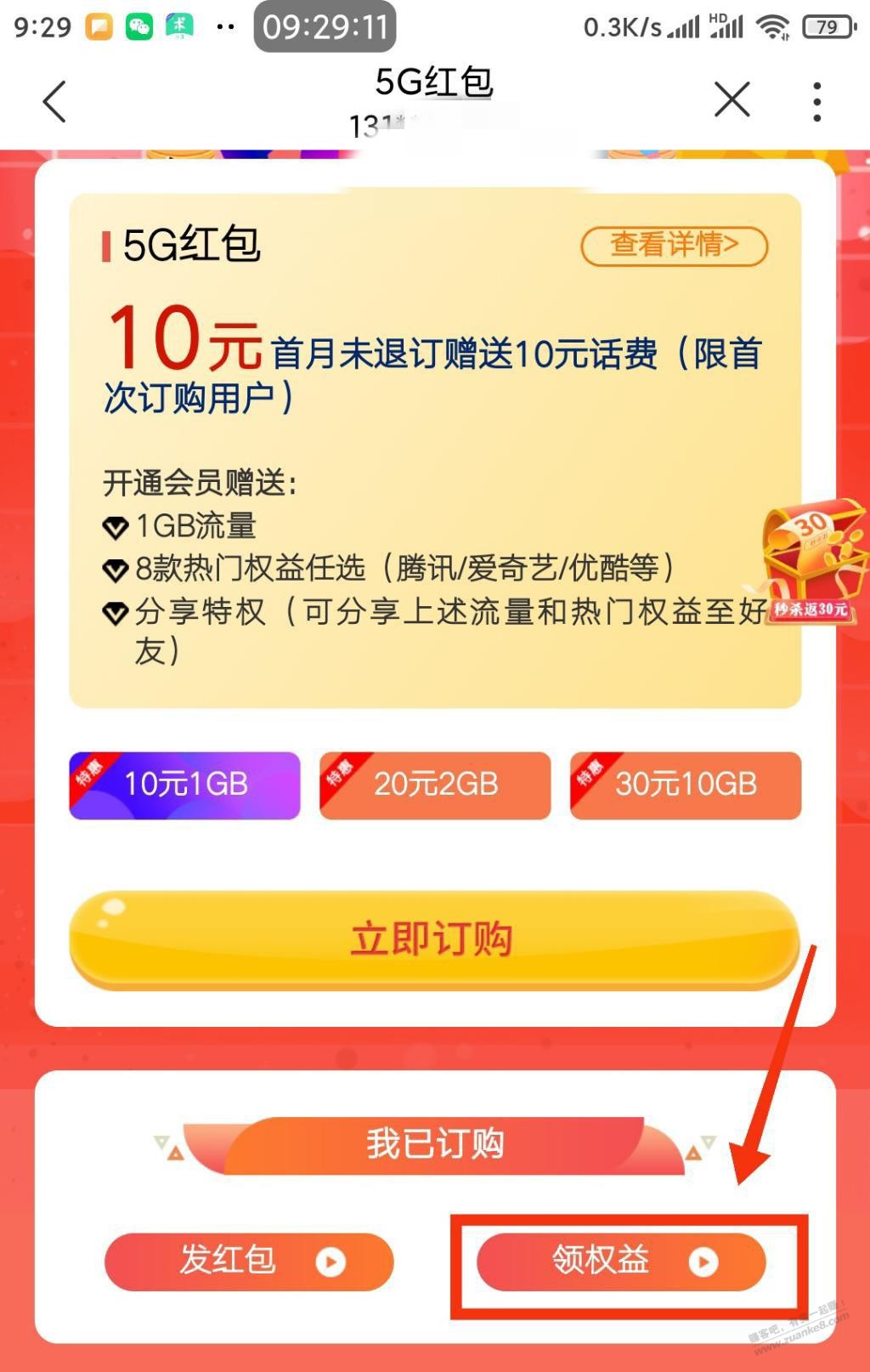Tap the 发红包 button
This screenshot has width=870, height=1372.
pyautogui.click(x=249, y=1261)
